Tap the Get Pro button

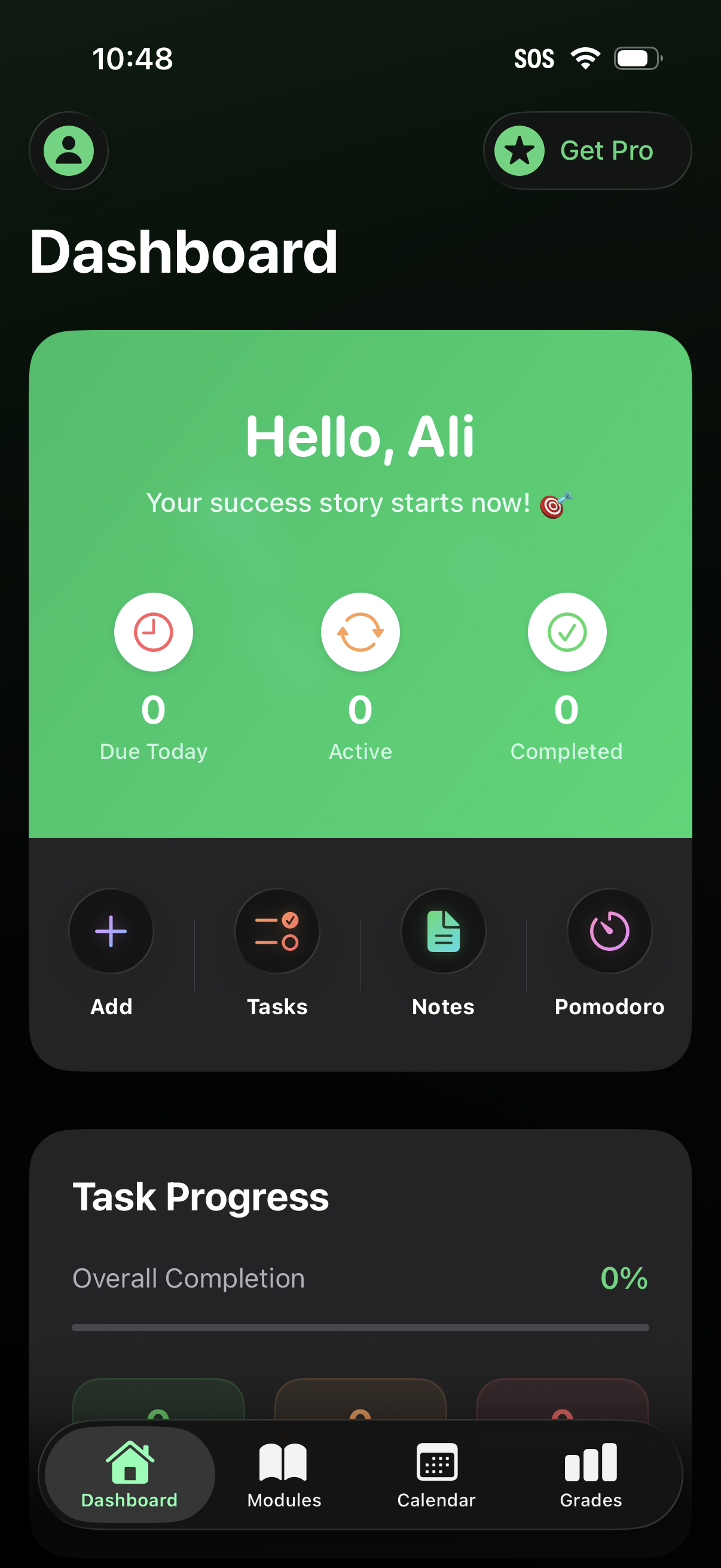click(x=586, y=150)
